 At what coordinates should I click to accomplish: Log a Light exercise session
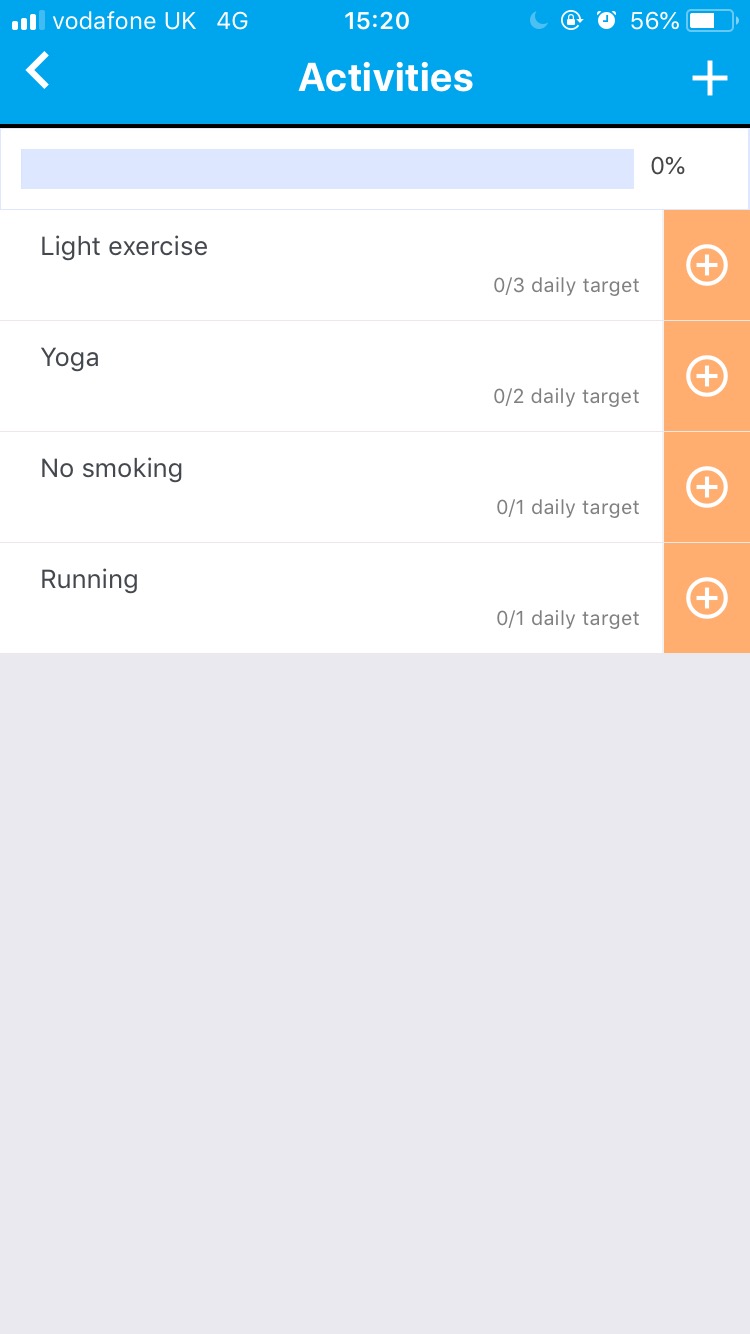pyautogui.click(x=706, y=265)
